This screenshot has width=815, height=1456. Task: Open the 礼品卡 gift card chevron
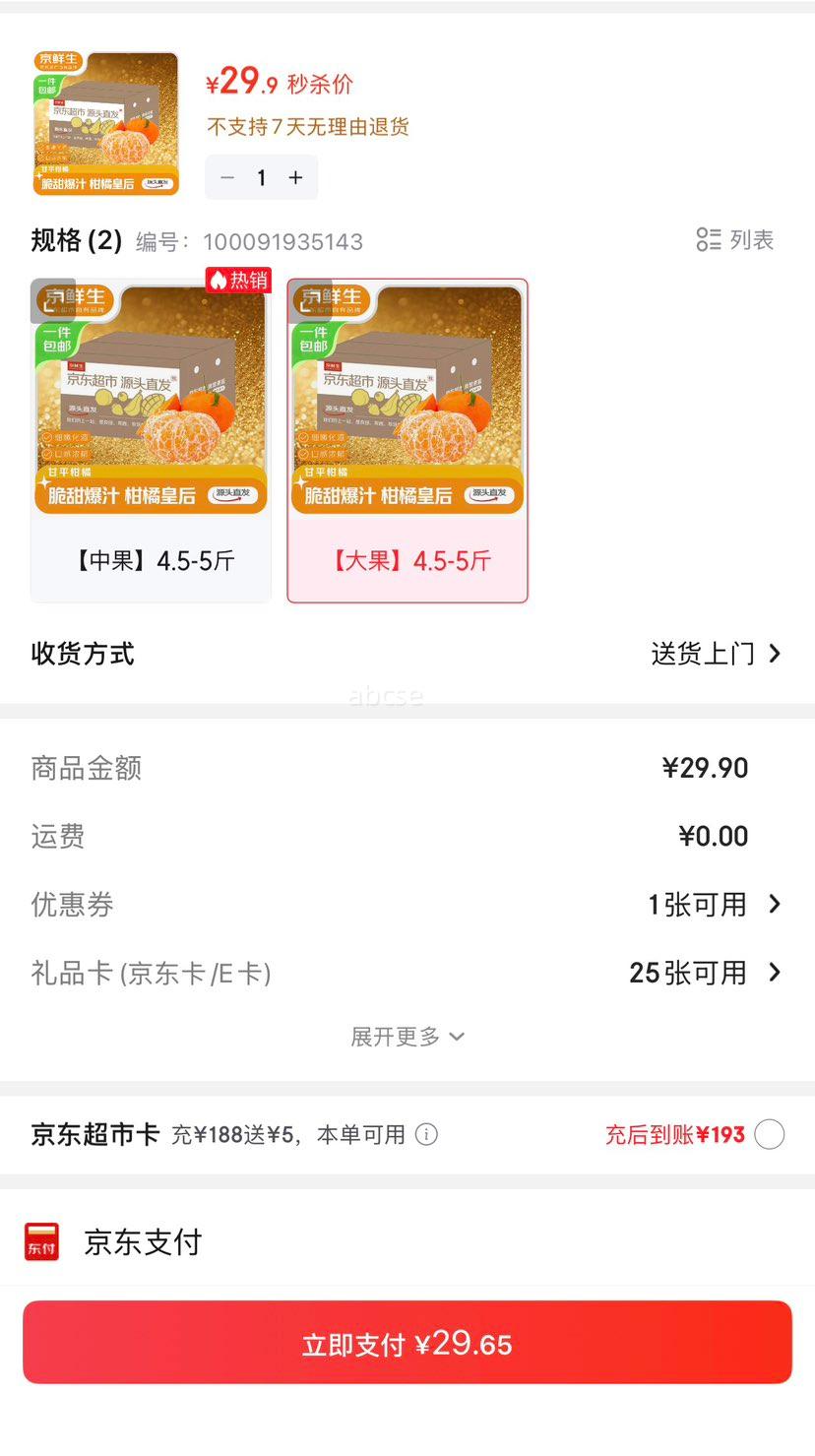[777, 973]
